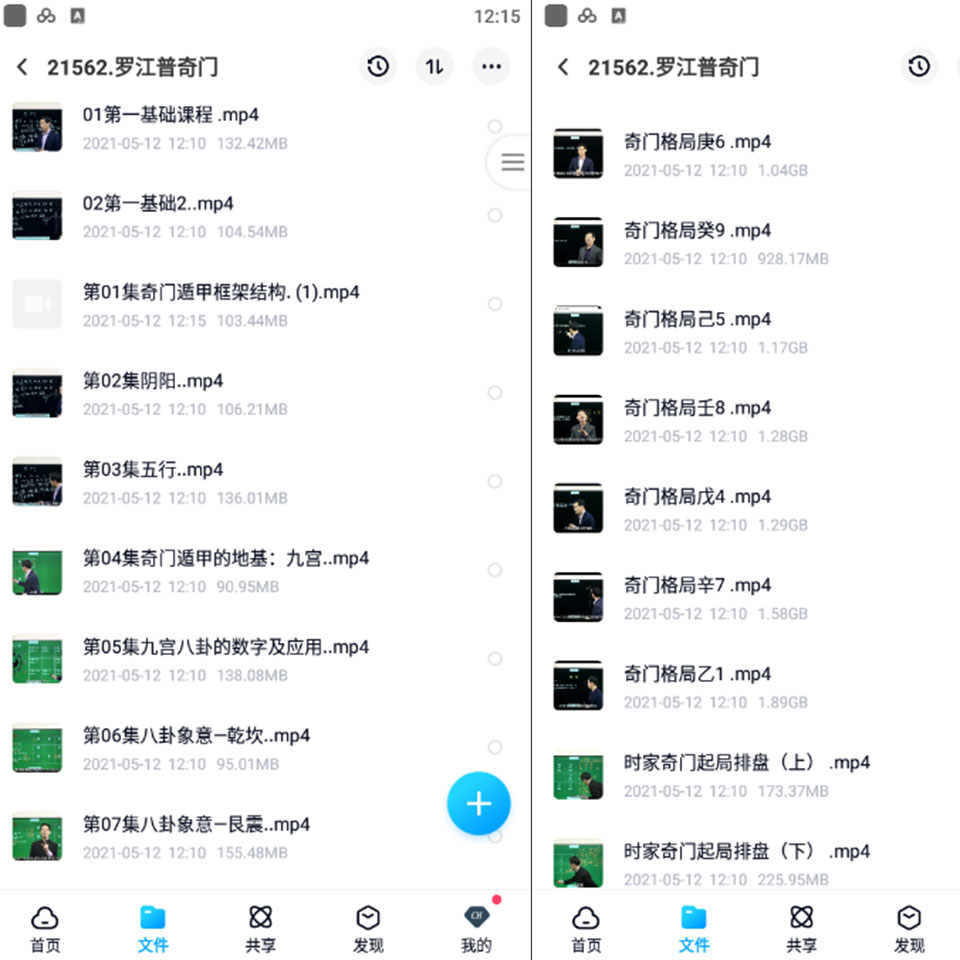Viewport: 960px width, 960px height.
Task: Open 奇门格局己5 .mp4 file
Action: click(x=697, y=320)
